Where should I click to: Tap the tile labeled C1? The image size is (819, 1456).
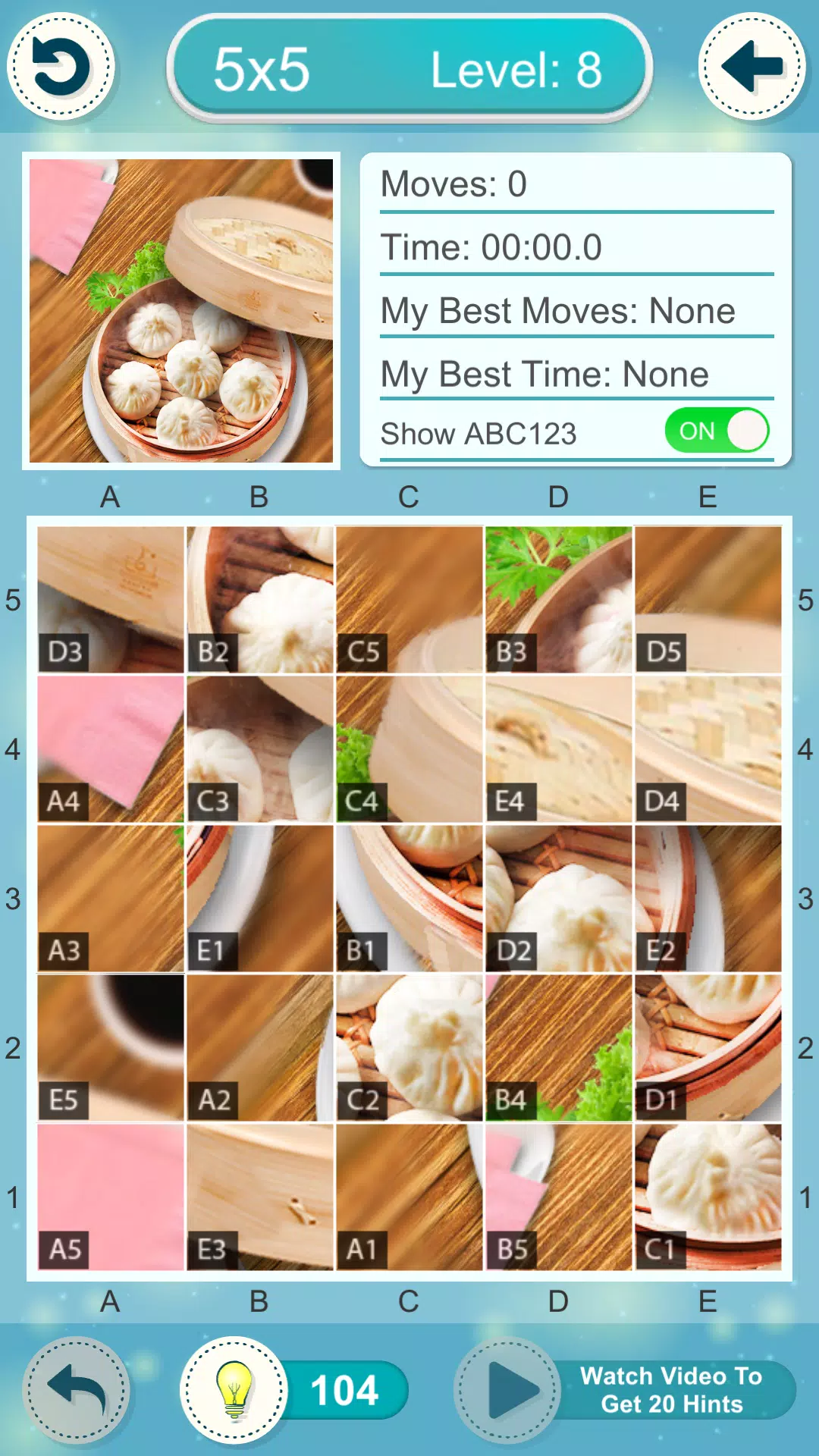click(x=708, y=1197)
